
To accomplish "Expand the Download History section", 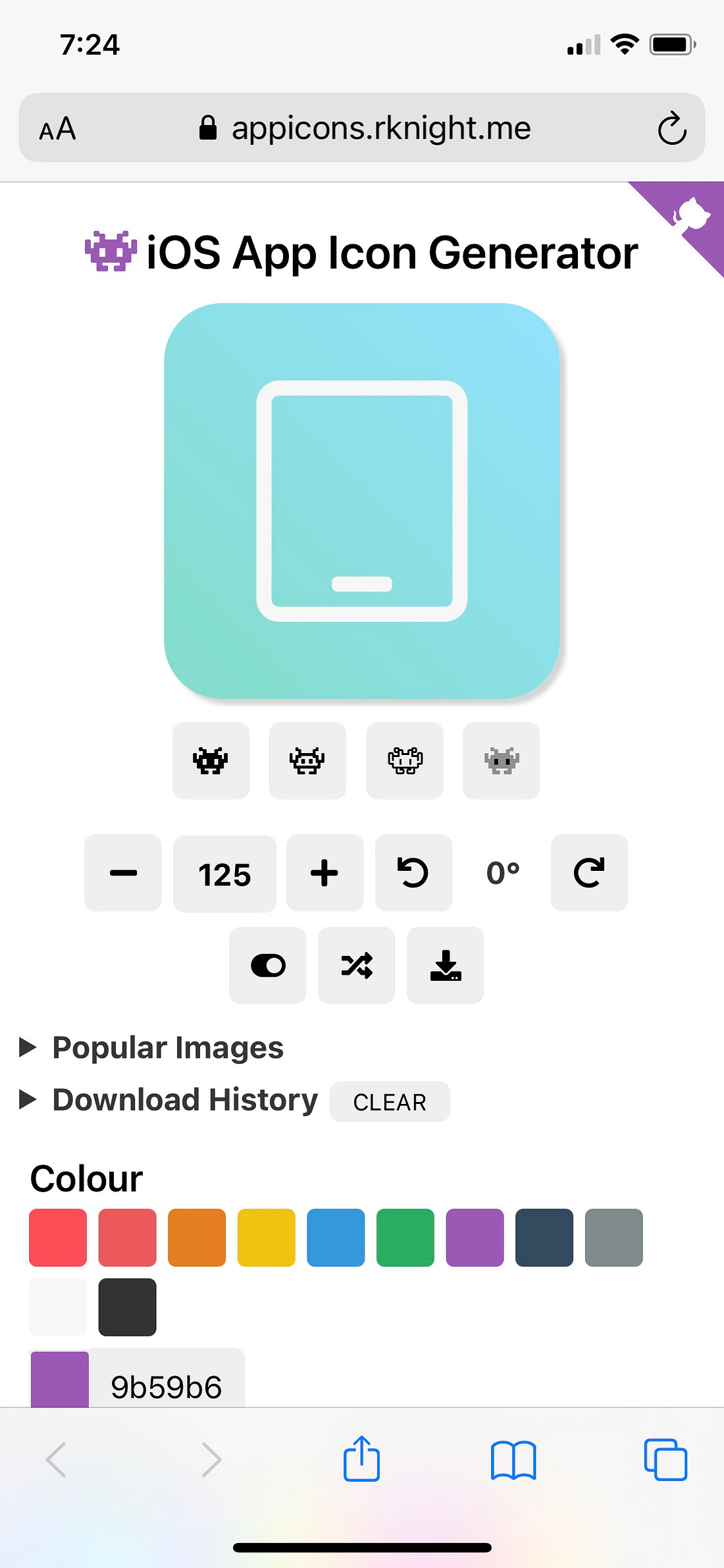I will pos(184,1100).
